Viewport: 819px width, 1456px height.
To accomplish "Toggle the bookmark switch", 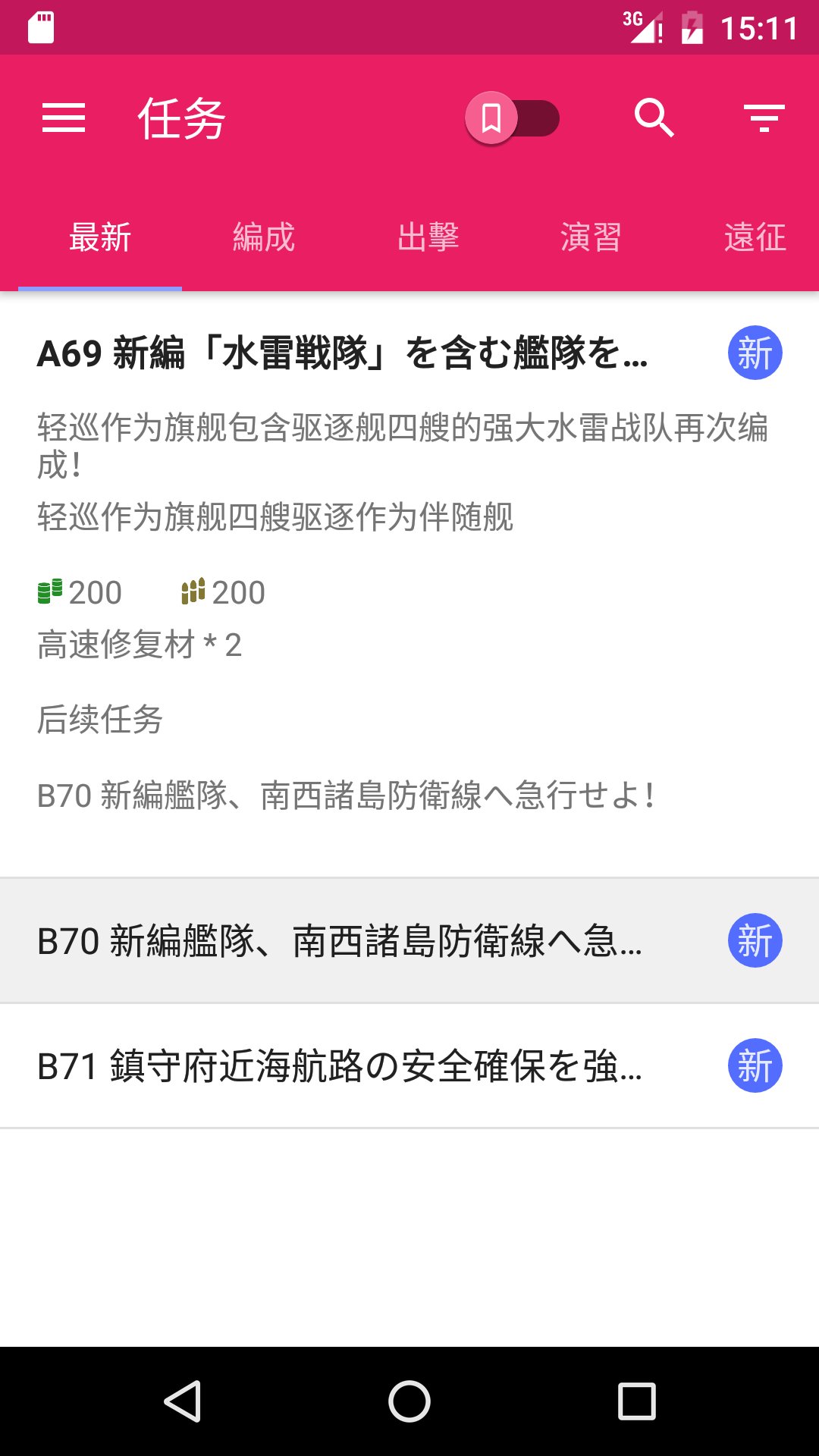I will pos(513,118).
